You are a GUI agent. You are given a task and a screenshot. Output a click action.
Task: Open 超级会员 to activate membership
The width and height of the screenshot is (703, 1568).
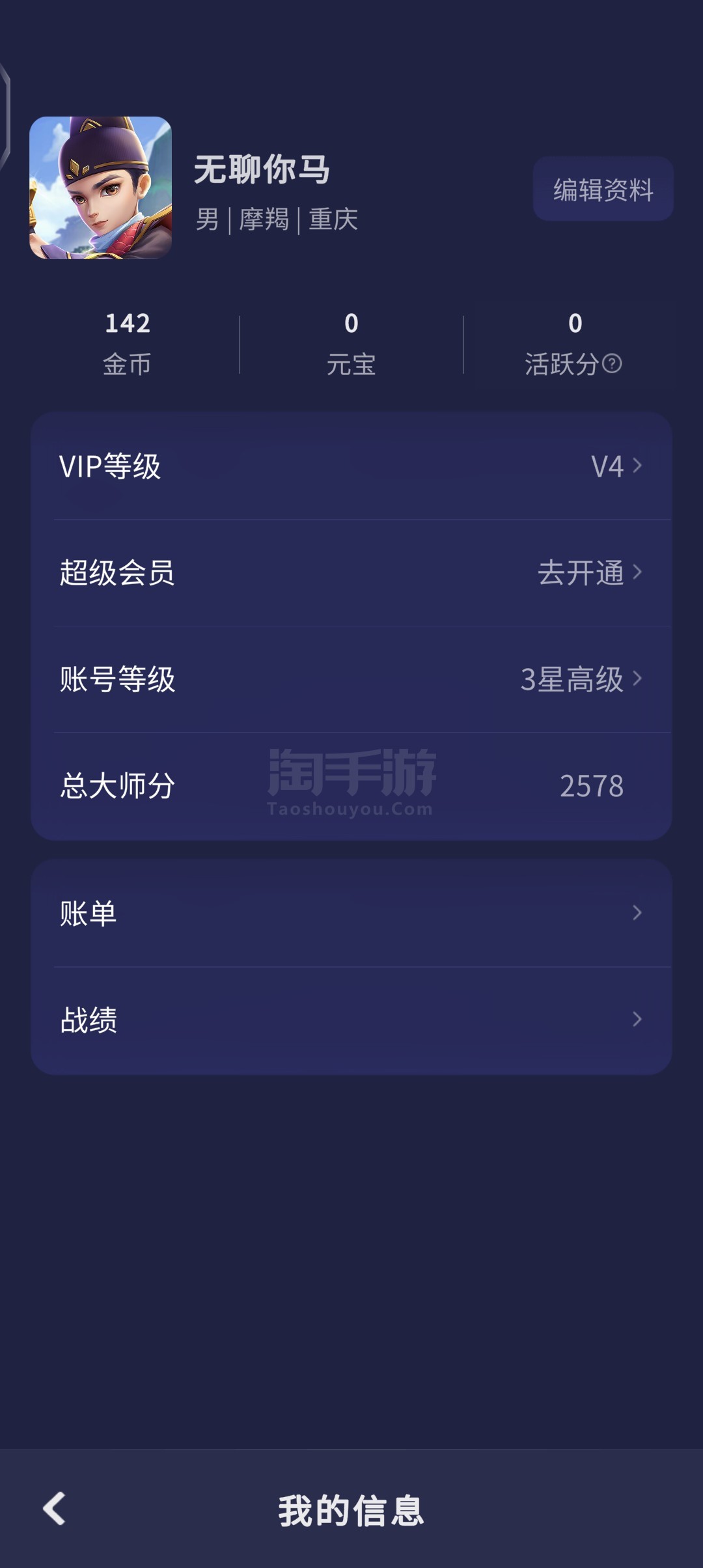click(351, 573)
